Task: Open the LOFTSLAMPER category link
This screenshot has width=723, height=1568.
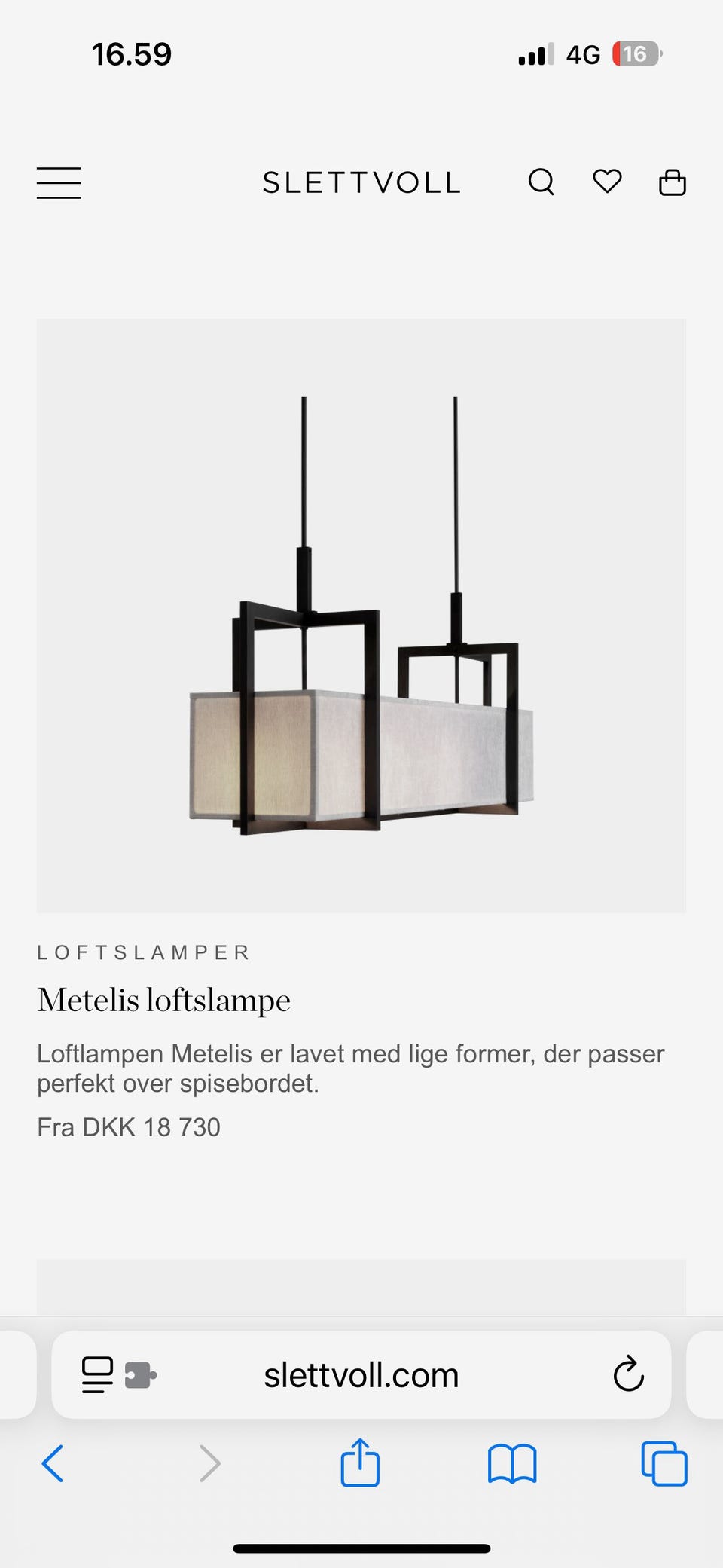Action: [142, 952]
